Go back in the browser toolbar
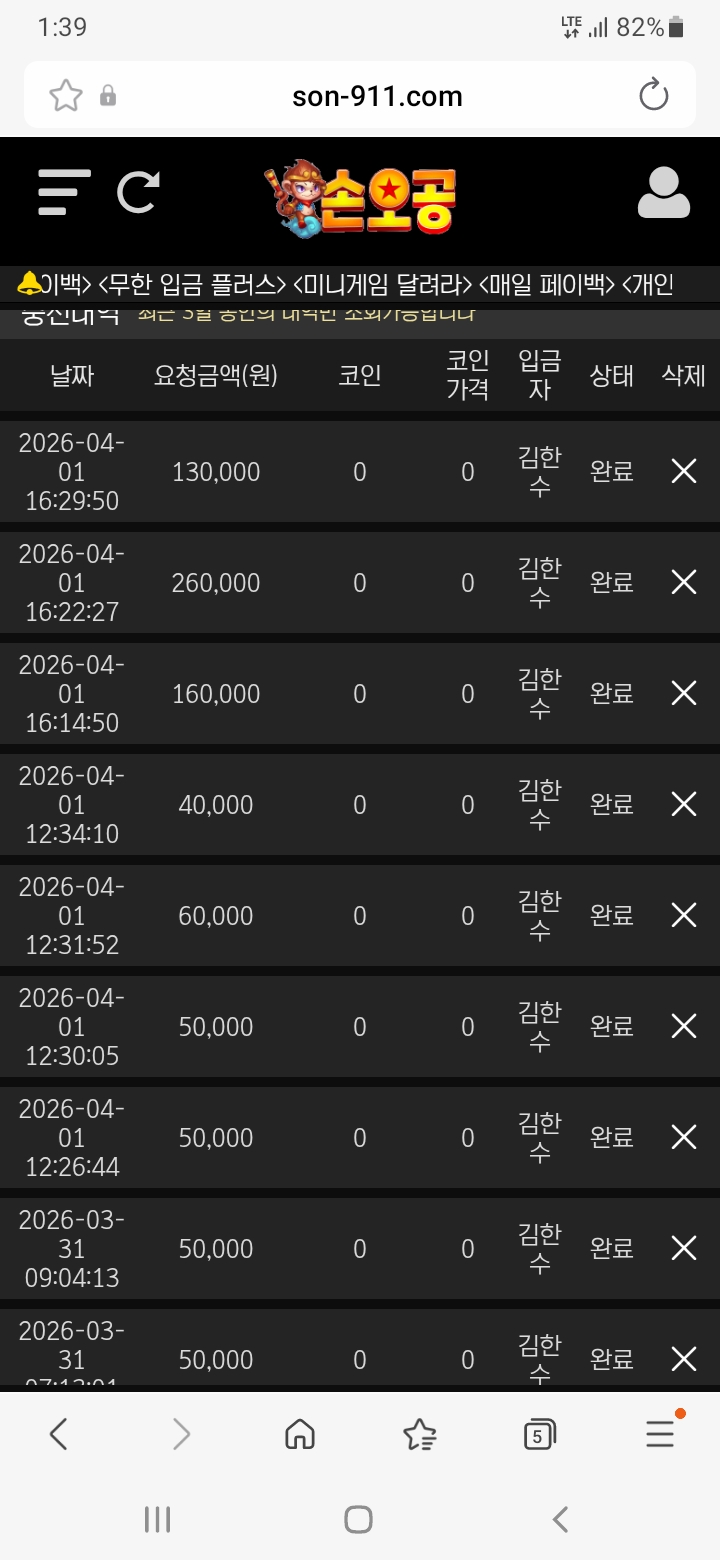Screen dimensions: 720x1560 point(59,1435)
